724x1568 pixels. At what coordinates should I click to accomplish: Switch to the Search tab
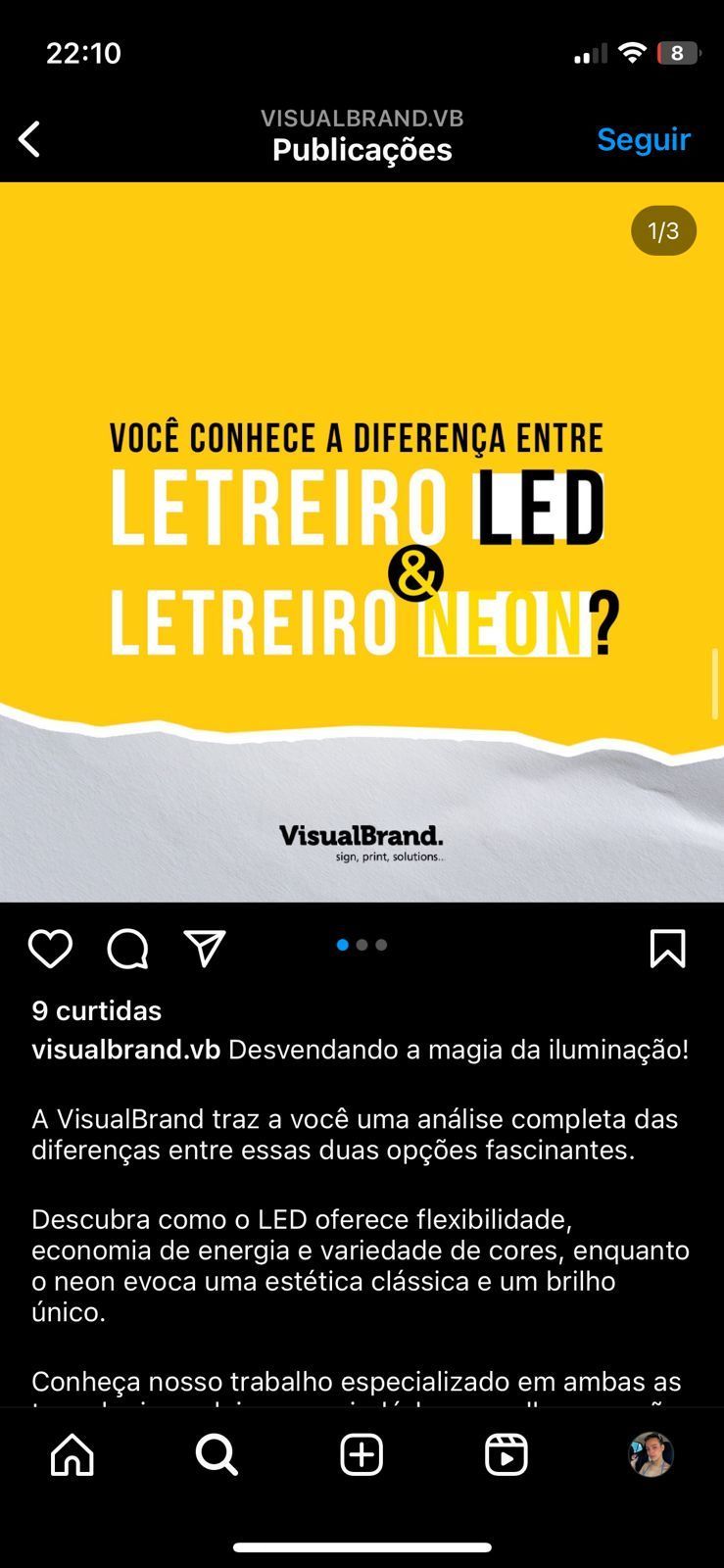click(x=217, y=1455)
